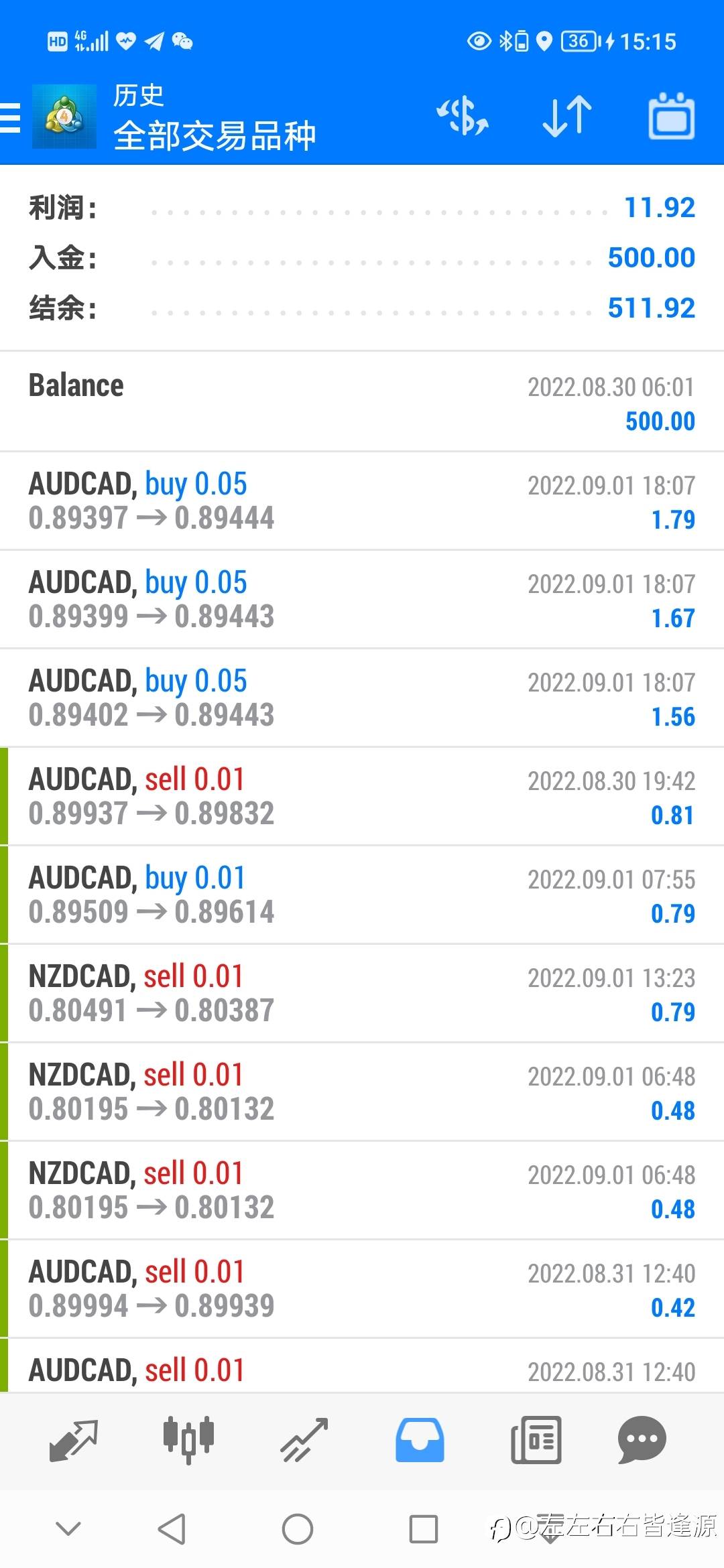The image size is (724, 1568).
Task: Tap the symbol filter dollar icon
Action: click(463, 116)
